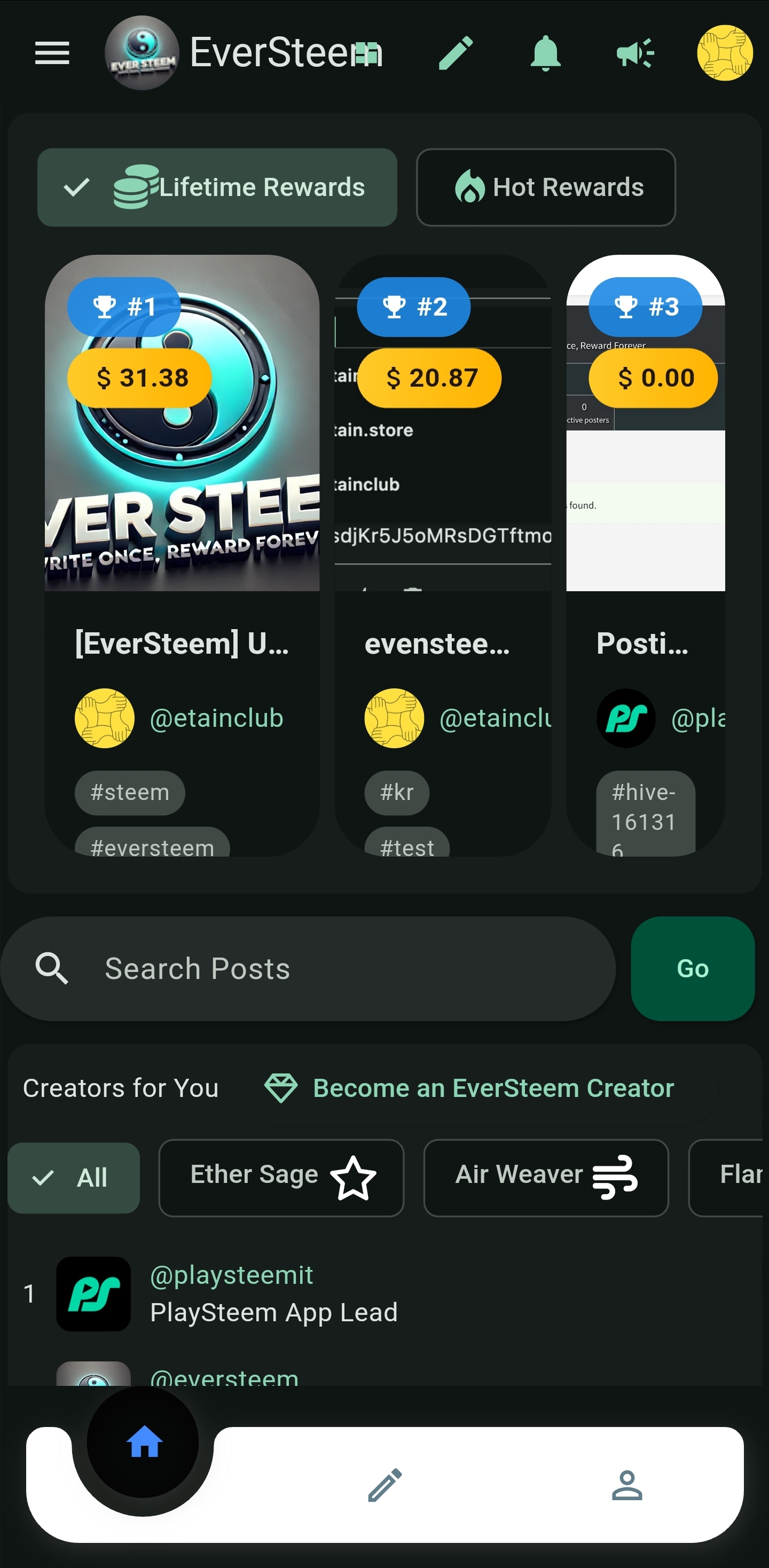Switch to the profile tab in bottom navigation
Image resolution: width=769 pixels, height=1568 pixels.
click(x=626, y=1485)
